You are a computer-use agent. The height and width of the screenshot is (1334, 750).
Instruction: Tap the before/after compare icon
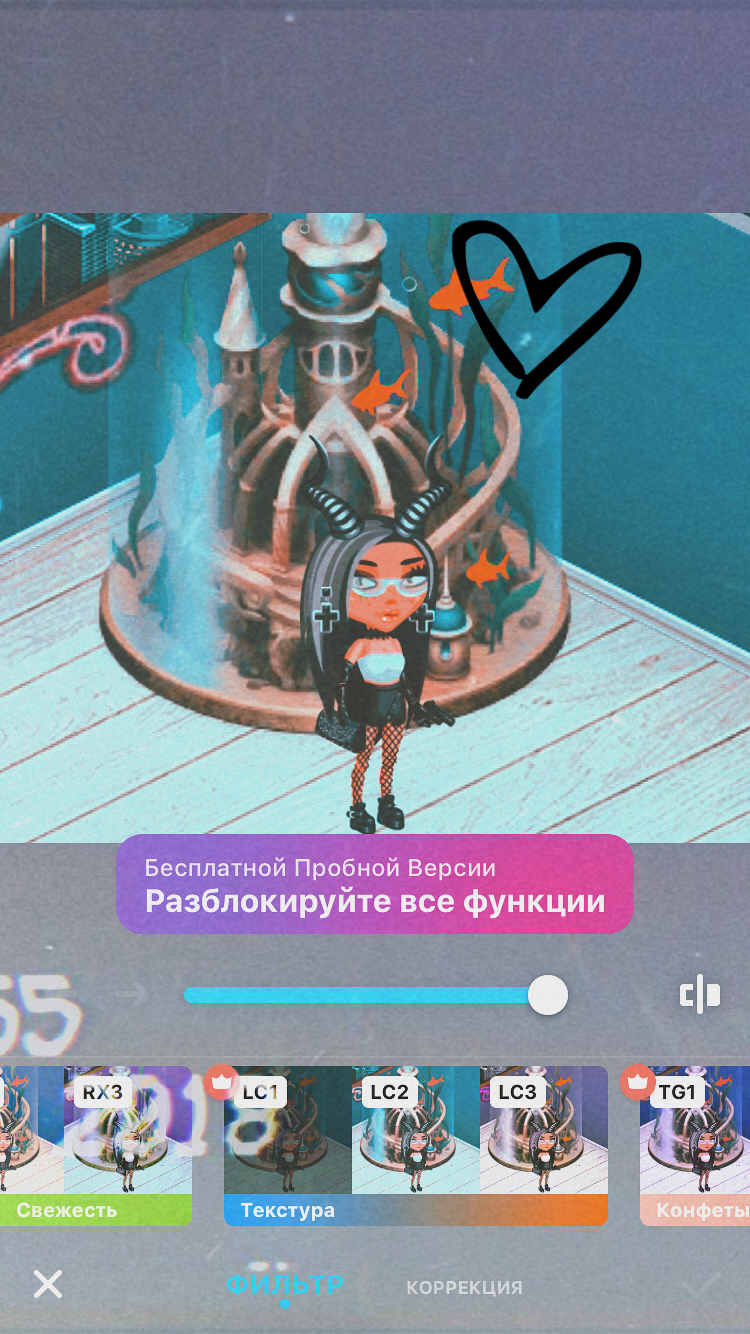coord(700,994)
